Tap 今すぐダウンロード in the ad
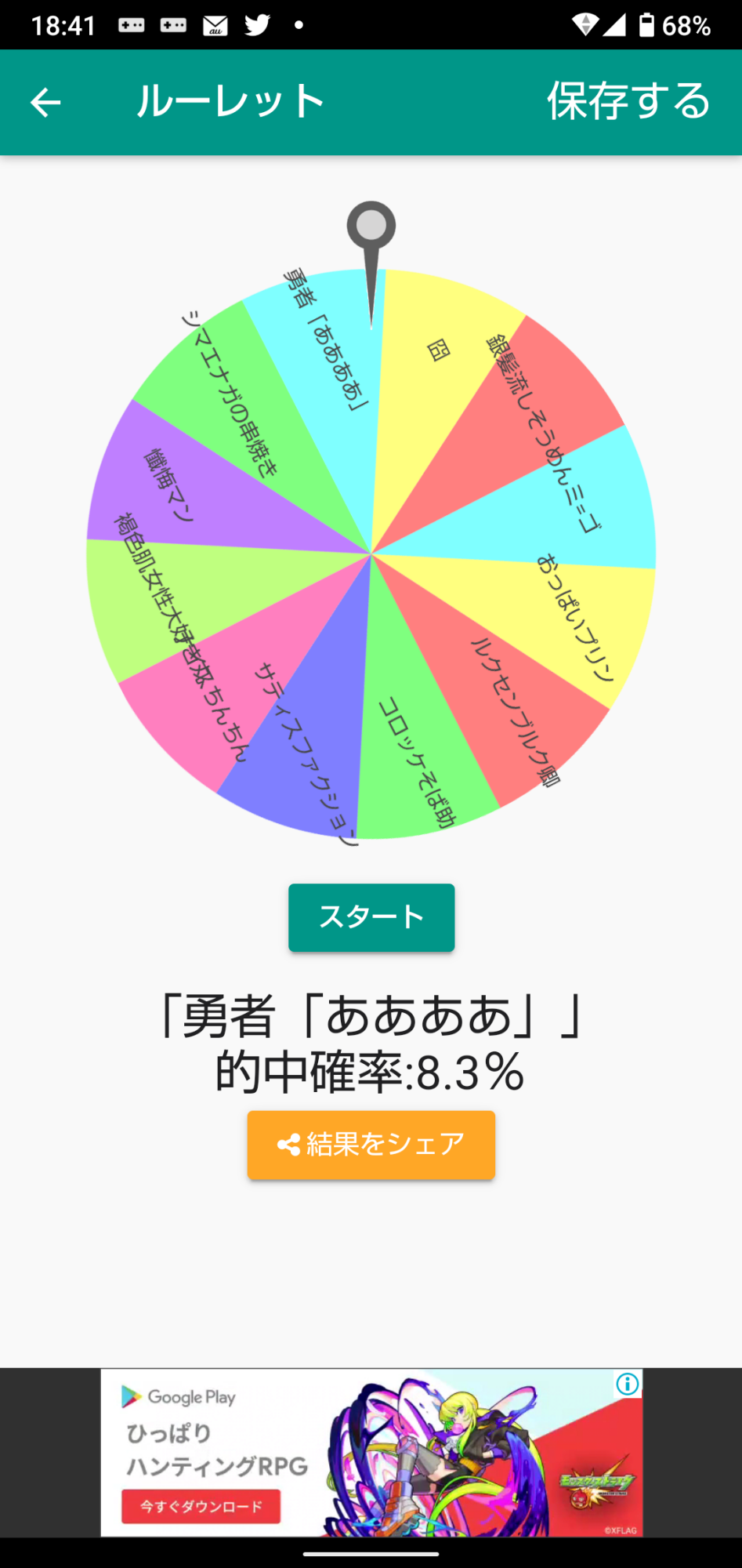 201,1506
